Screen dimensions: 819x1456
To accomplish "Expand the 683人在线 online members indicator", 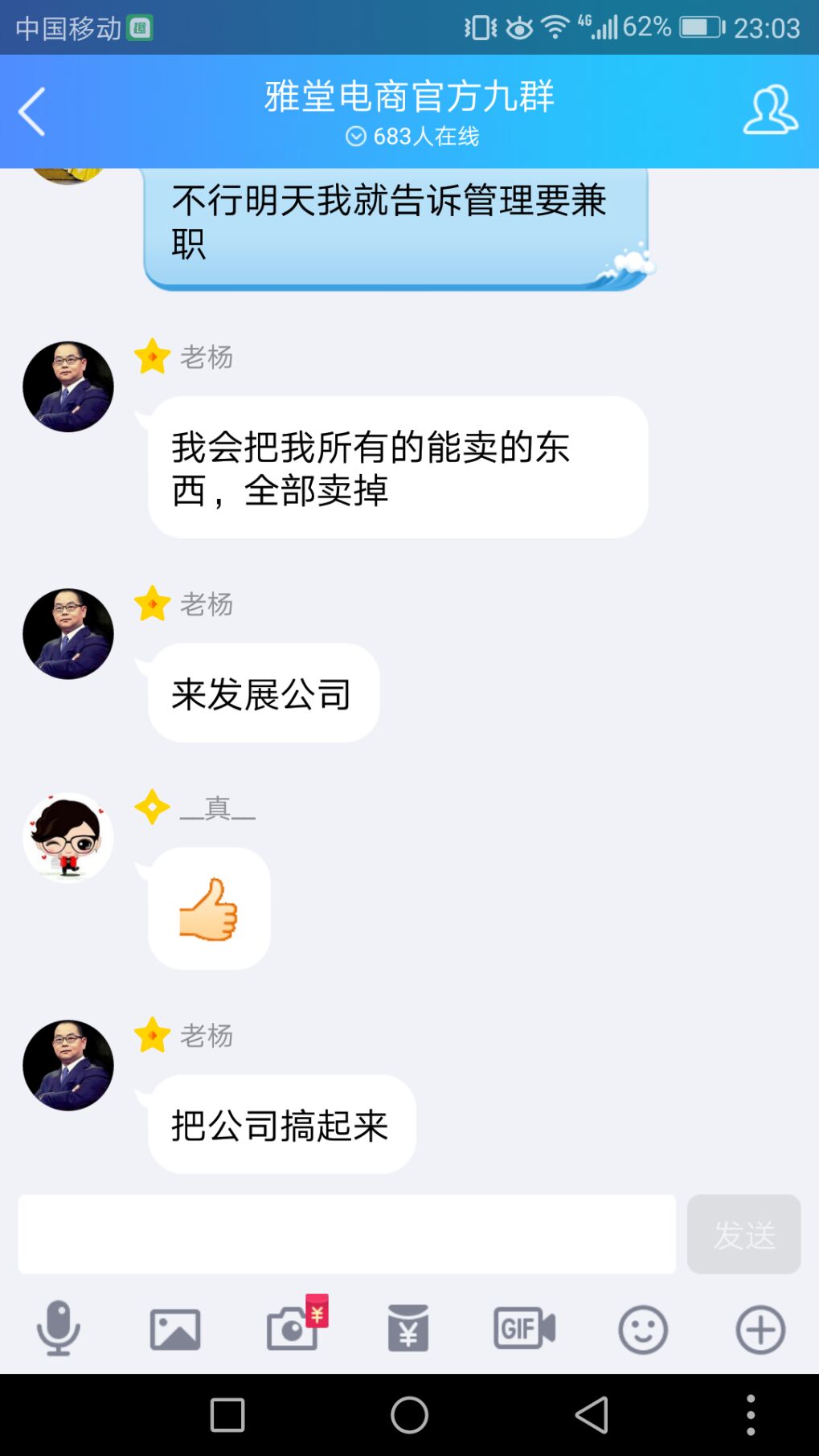I will pyautogui.click(x=412, y=137).
